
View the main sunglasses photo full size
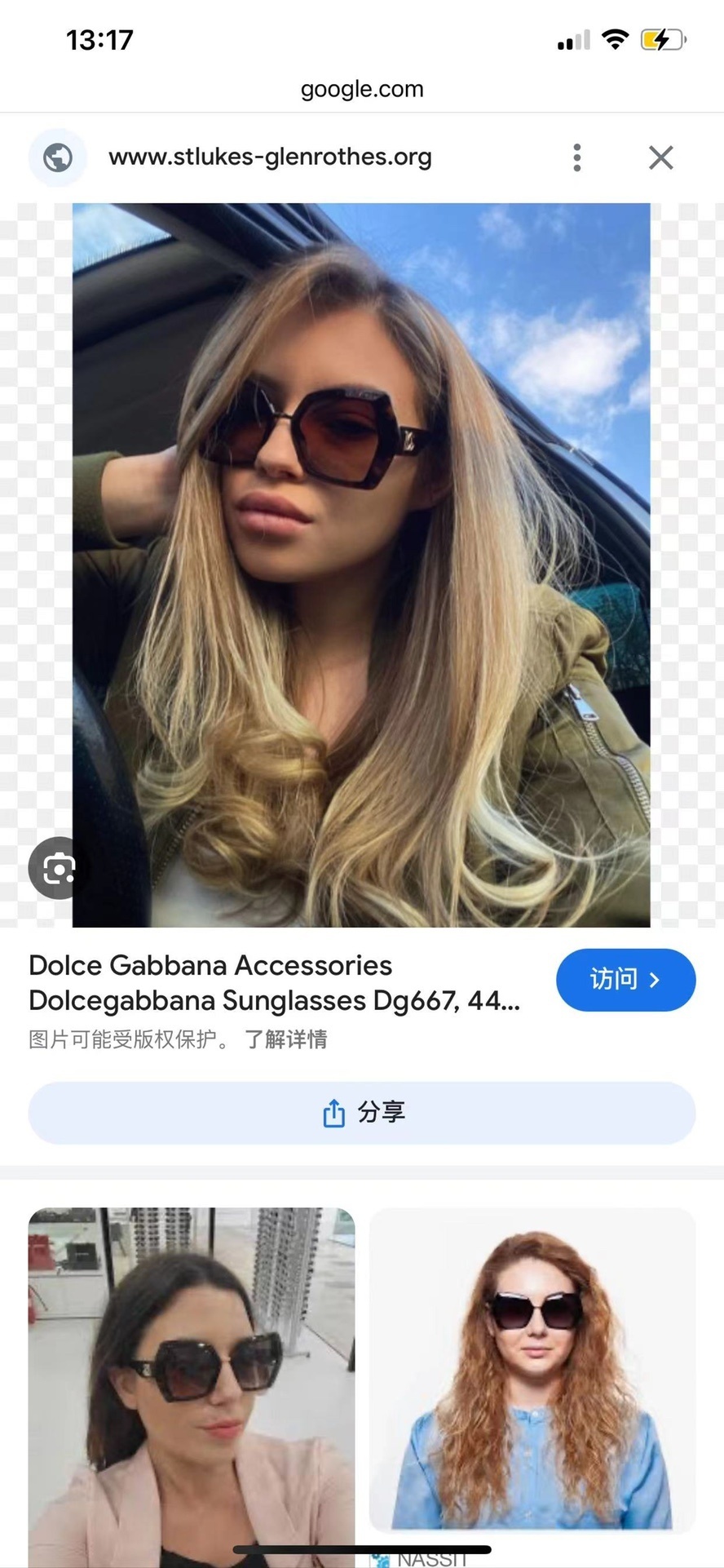361,565
